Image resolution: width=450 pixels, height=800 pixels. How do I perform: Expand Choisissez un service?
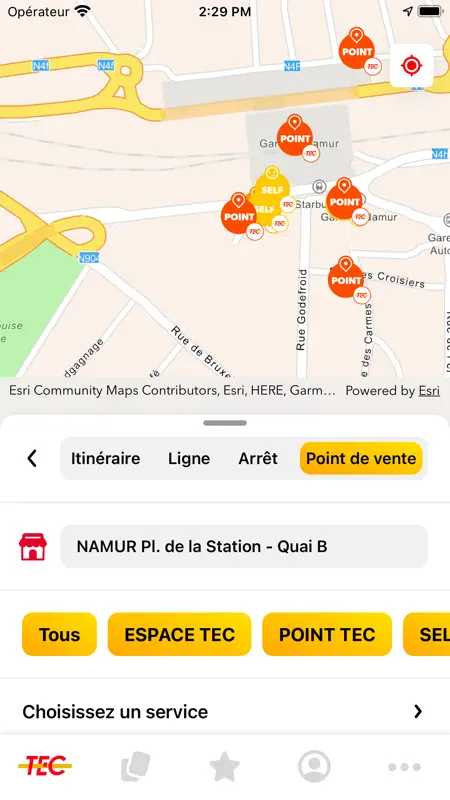(x=225, y=711)
